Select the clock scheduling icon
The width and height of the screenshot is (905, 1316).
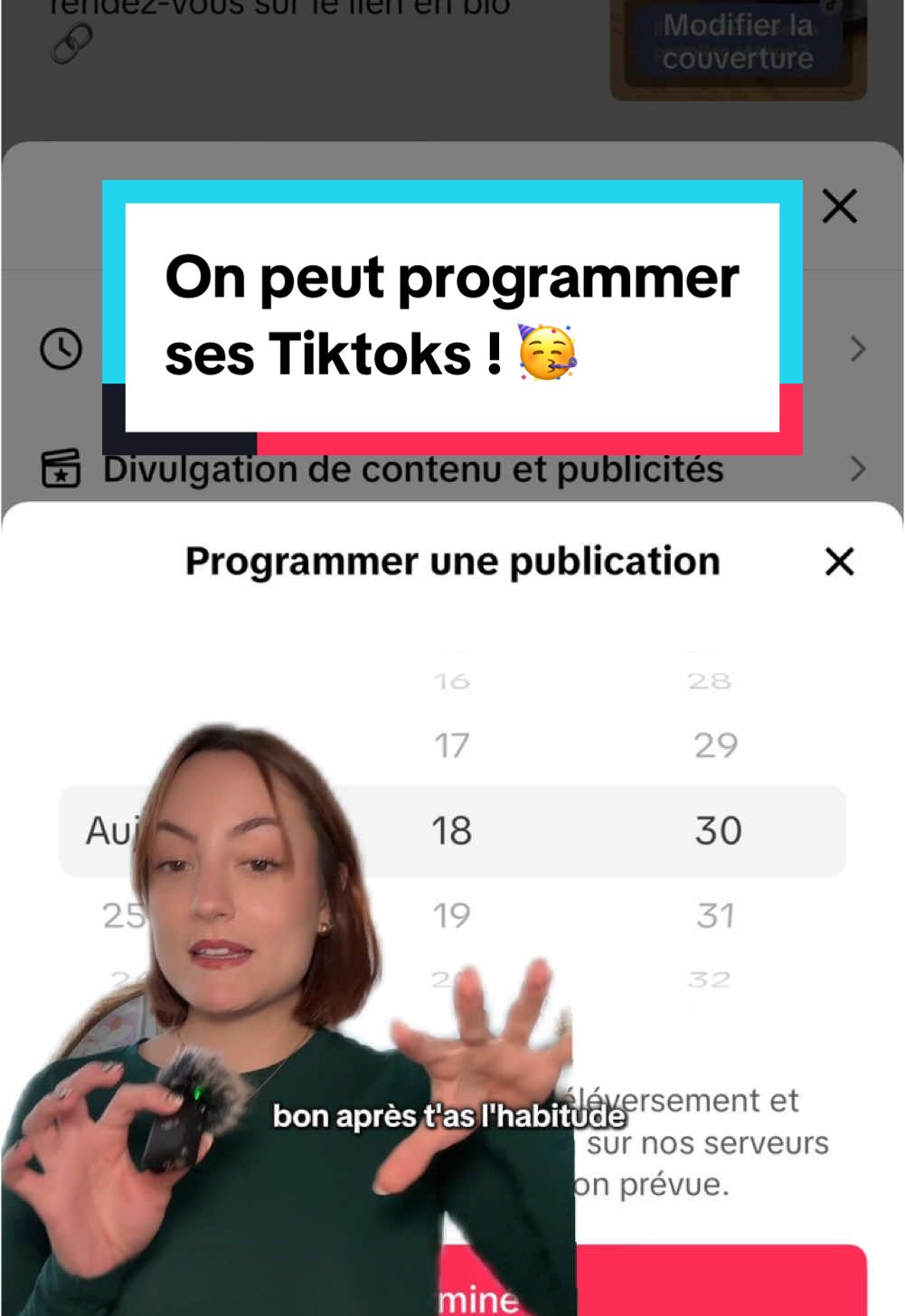point(60,346)
